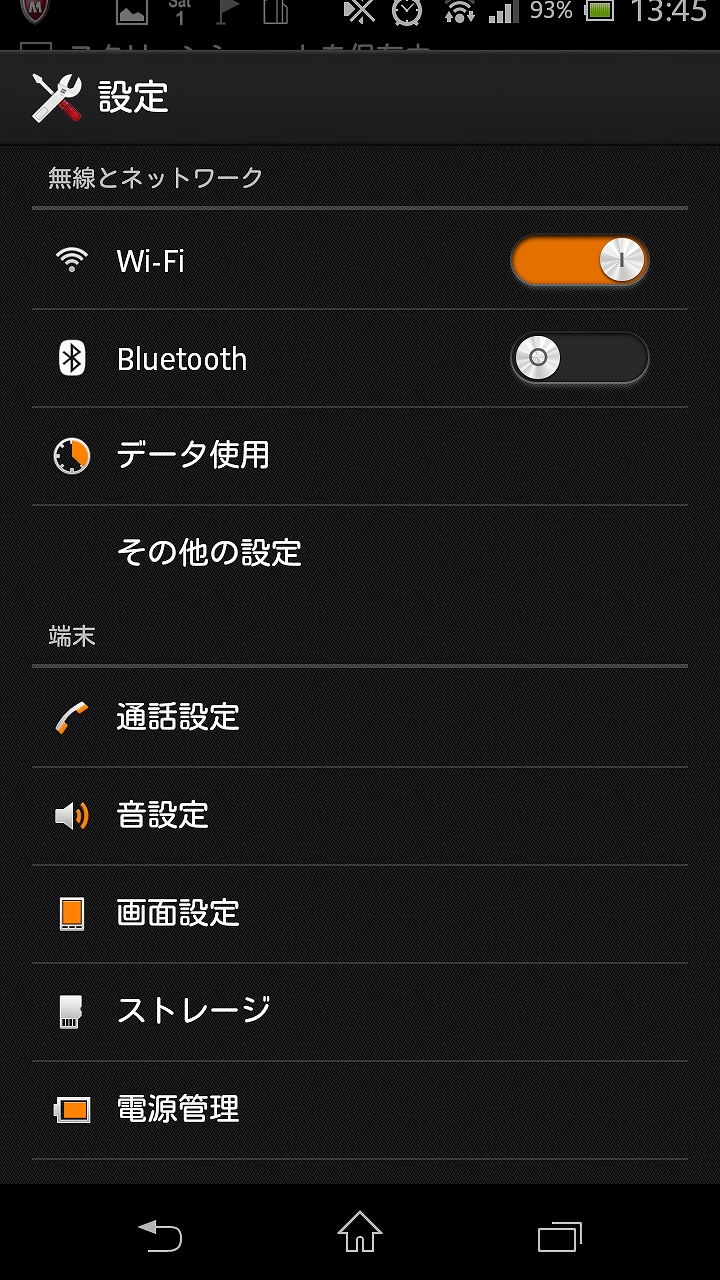Open 電源管理 (power management)
720x1280 pixels.
[360, 1109]
